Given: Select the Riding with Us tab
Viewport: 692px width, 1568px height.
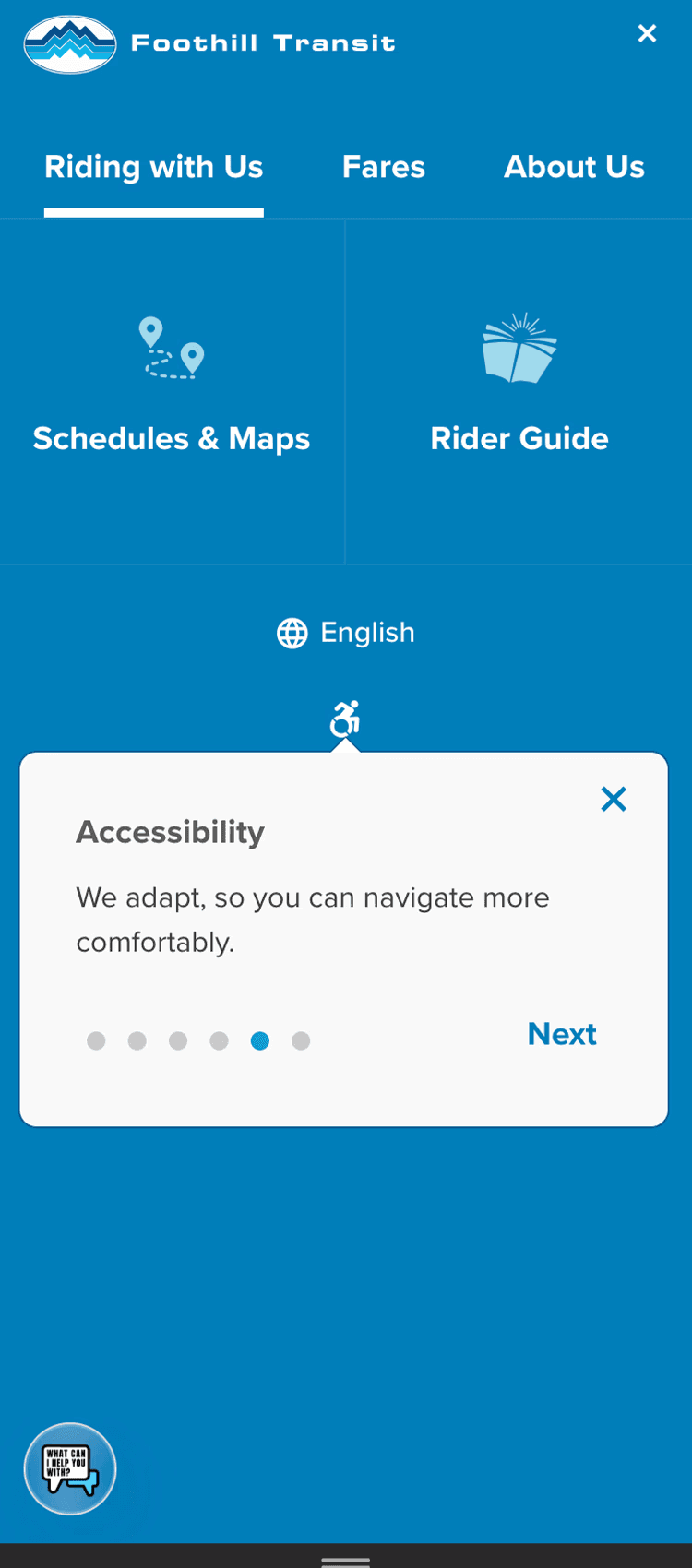Looking at the screenshot, I should pos(153,167).
